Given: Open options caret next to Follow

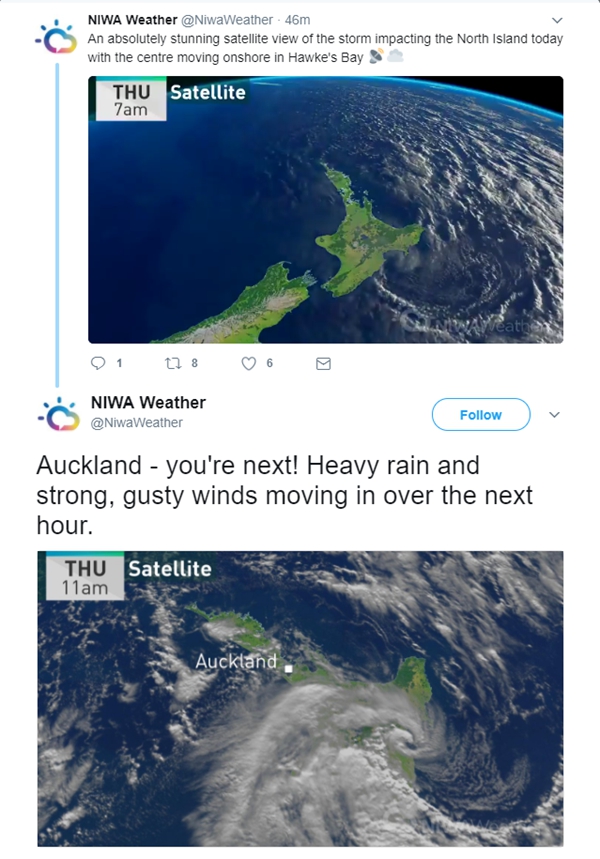Looking at the screenshot, I should coord(556,414).
